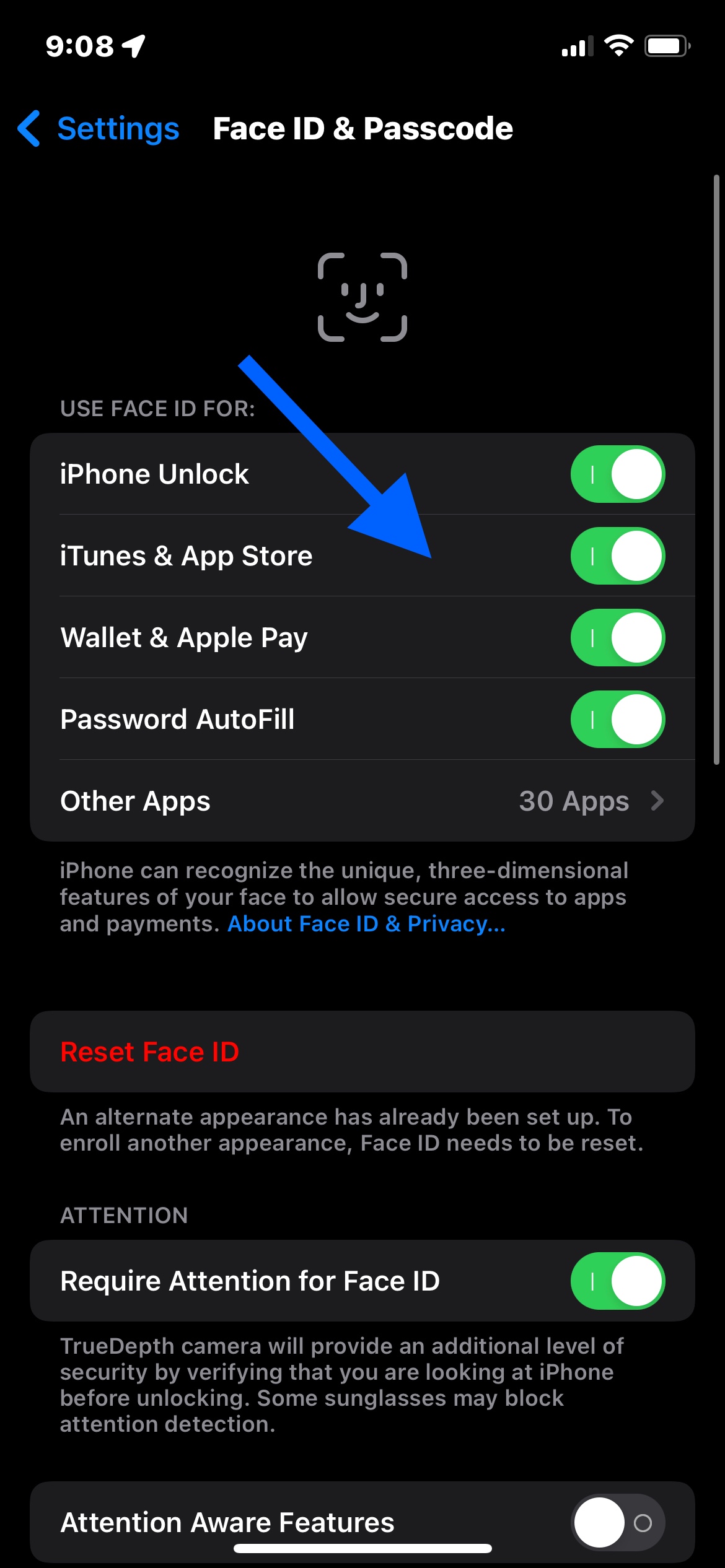Open Other Apps list
Image resolution: width=725 pixels, height=1568 pixels.
[362, 801]
